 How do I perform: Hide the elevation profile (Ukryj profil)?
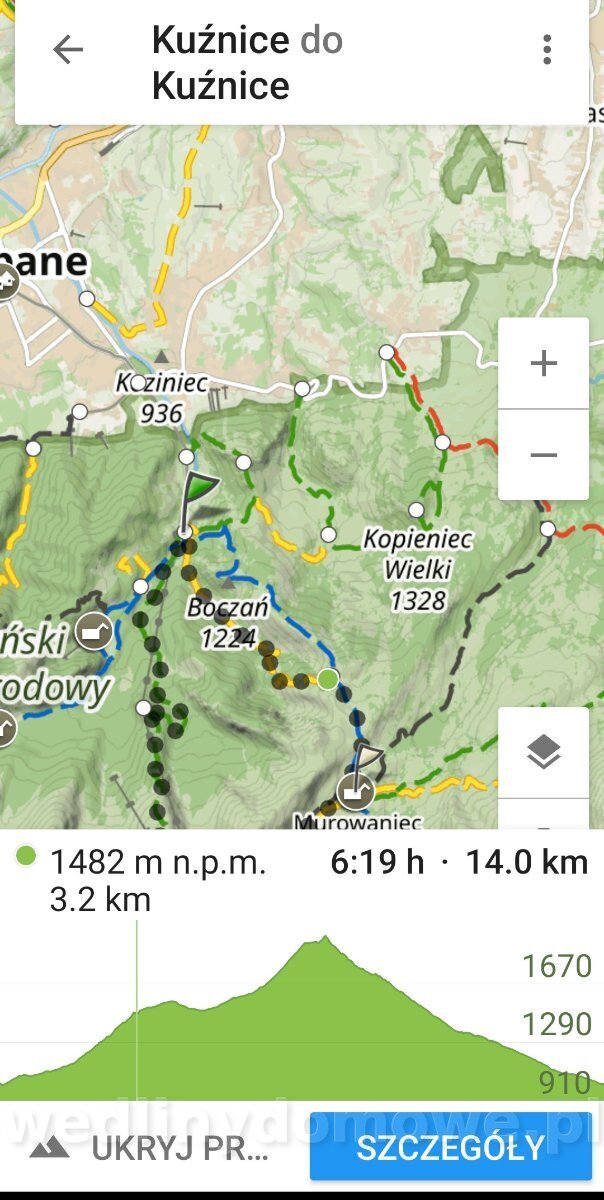point(150,1148)
